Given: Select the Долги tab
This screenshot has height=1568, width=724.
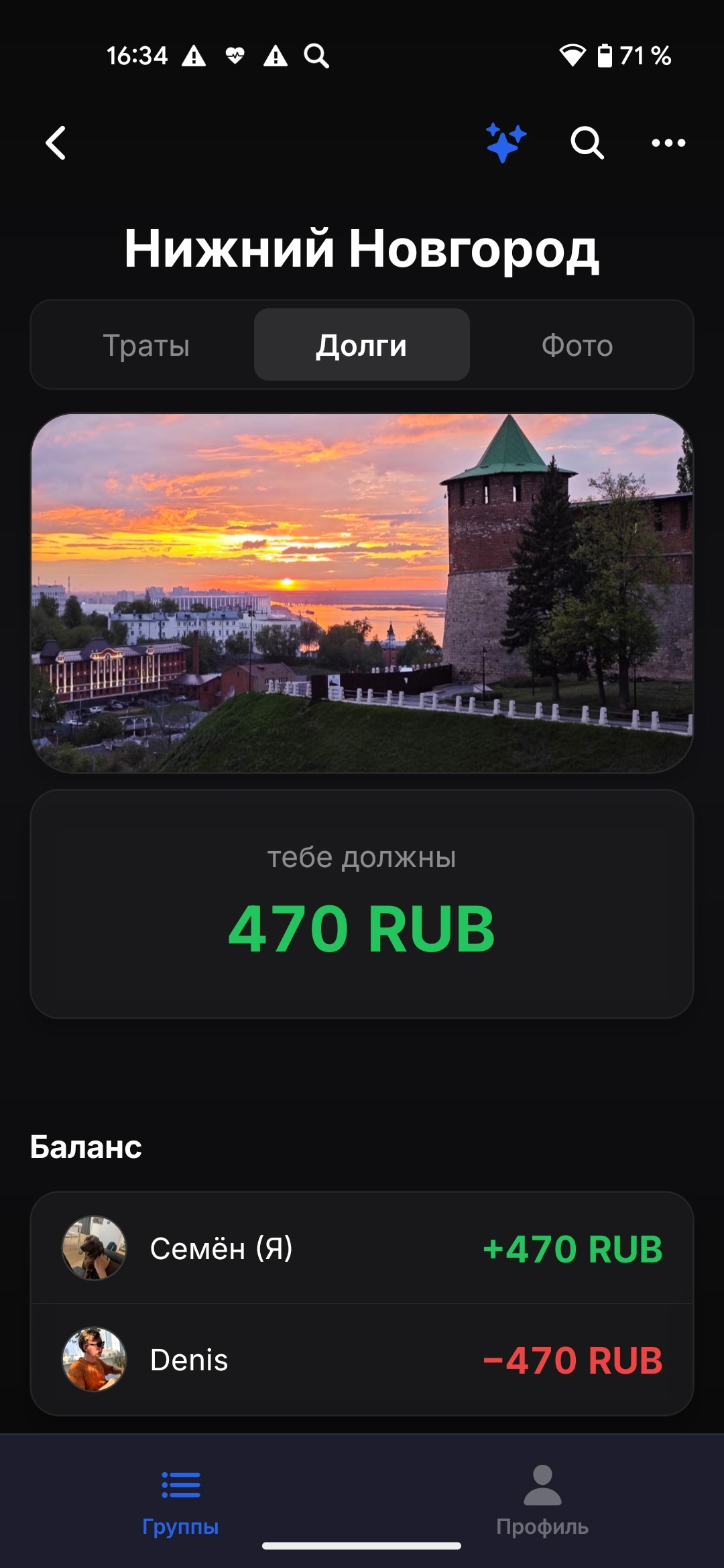Looking at the screenshot, I should pyautogui.click(x=362, y=345).
